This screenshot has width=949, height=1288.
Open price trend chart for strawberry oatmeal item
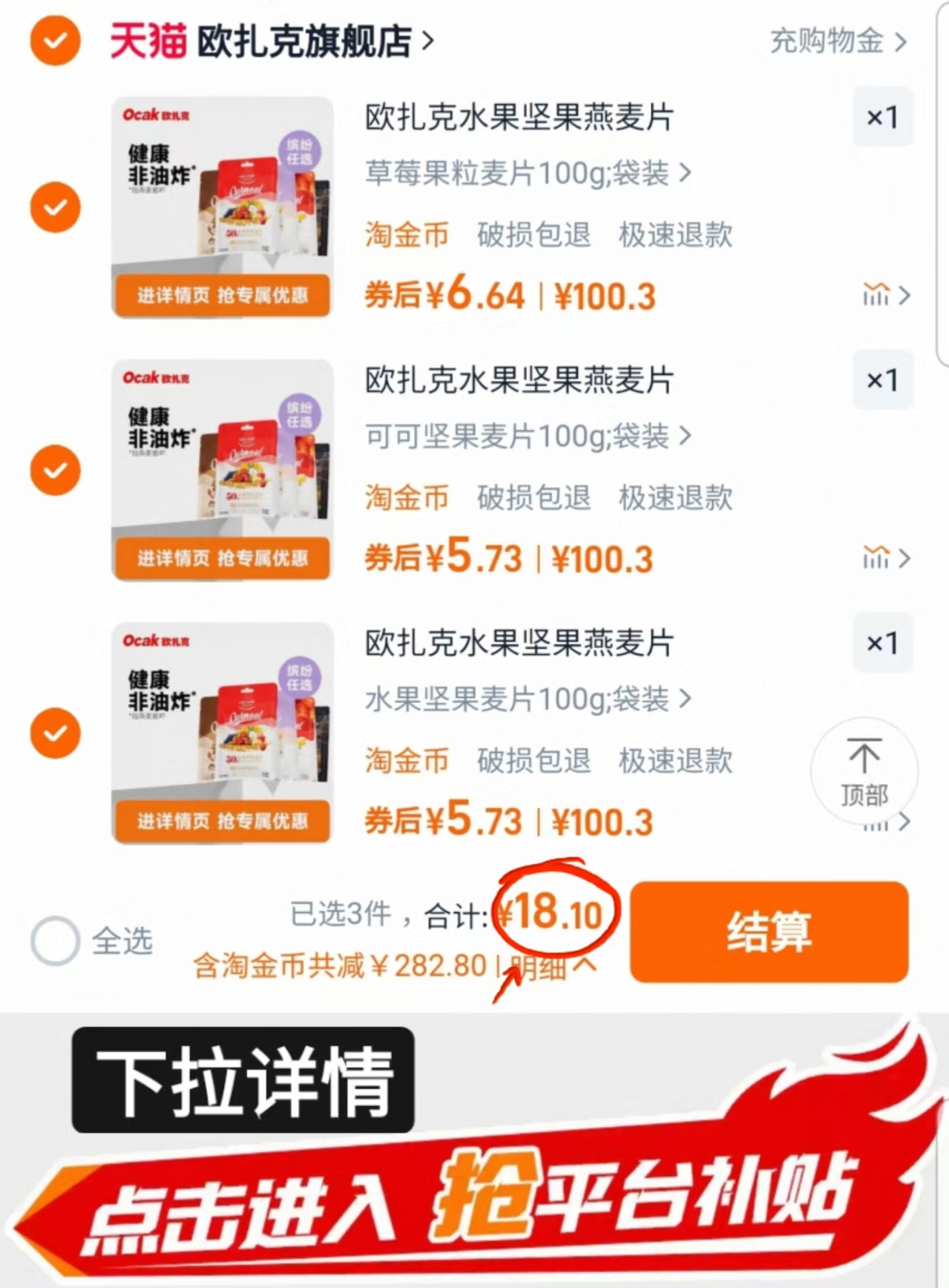[x=876, y=295]
